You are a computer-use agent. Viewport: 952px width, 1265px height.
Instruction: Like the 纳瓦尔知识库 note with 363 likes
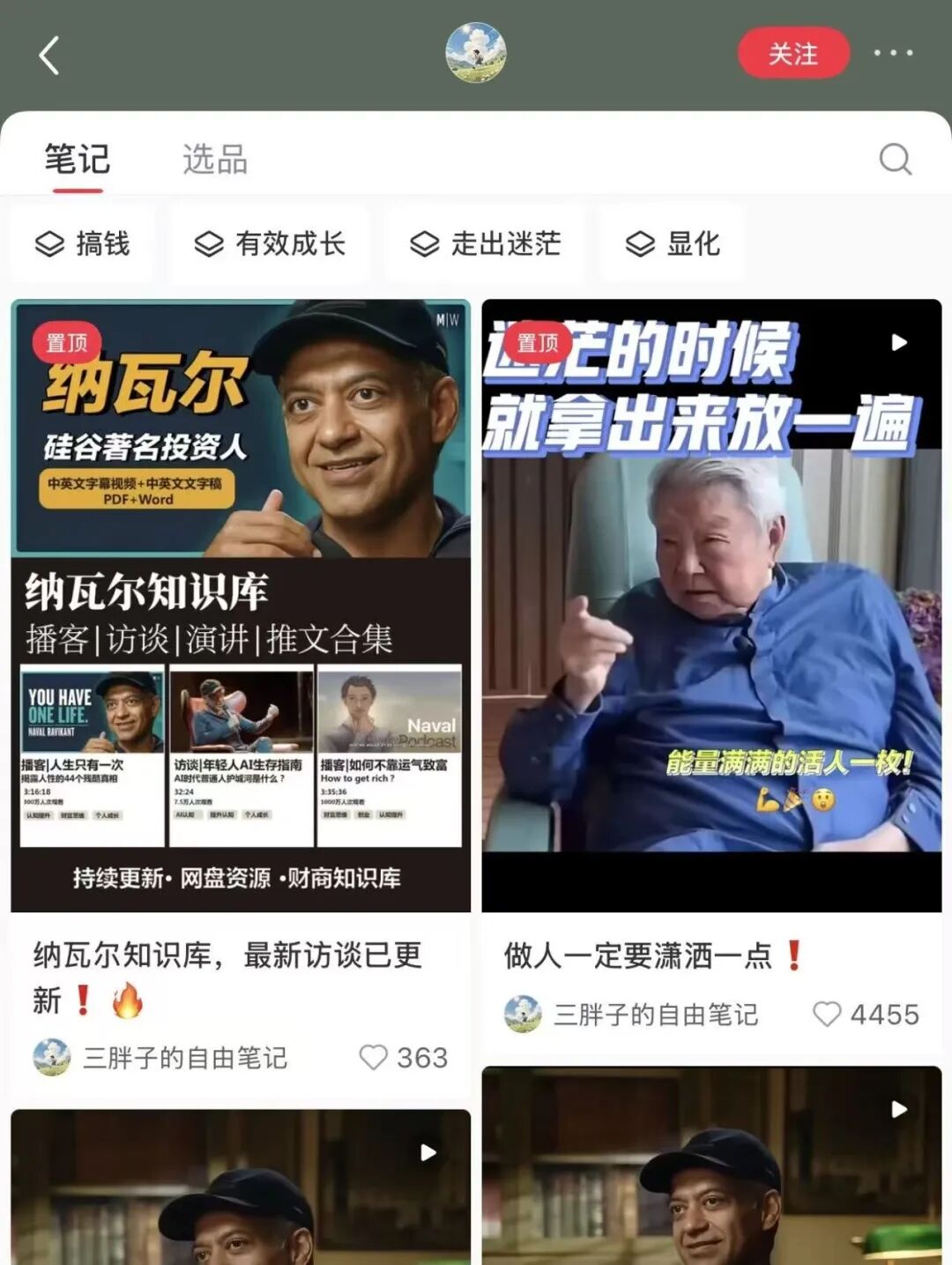click(374, 1057)
